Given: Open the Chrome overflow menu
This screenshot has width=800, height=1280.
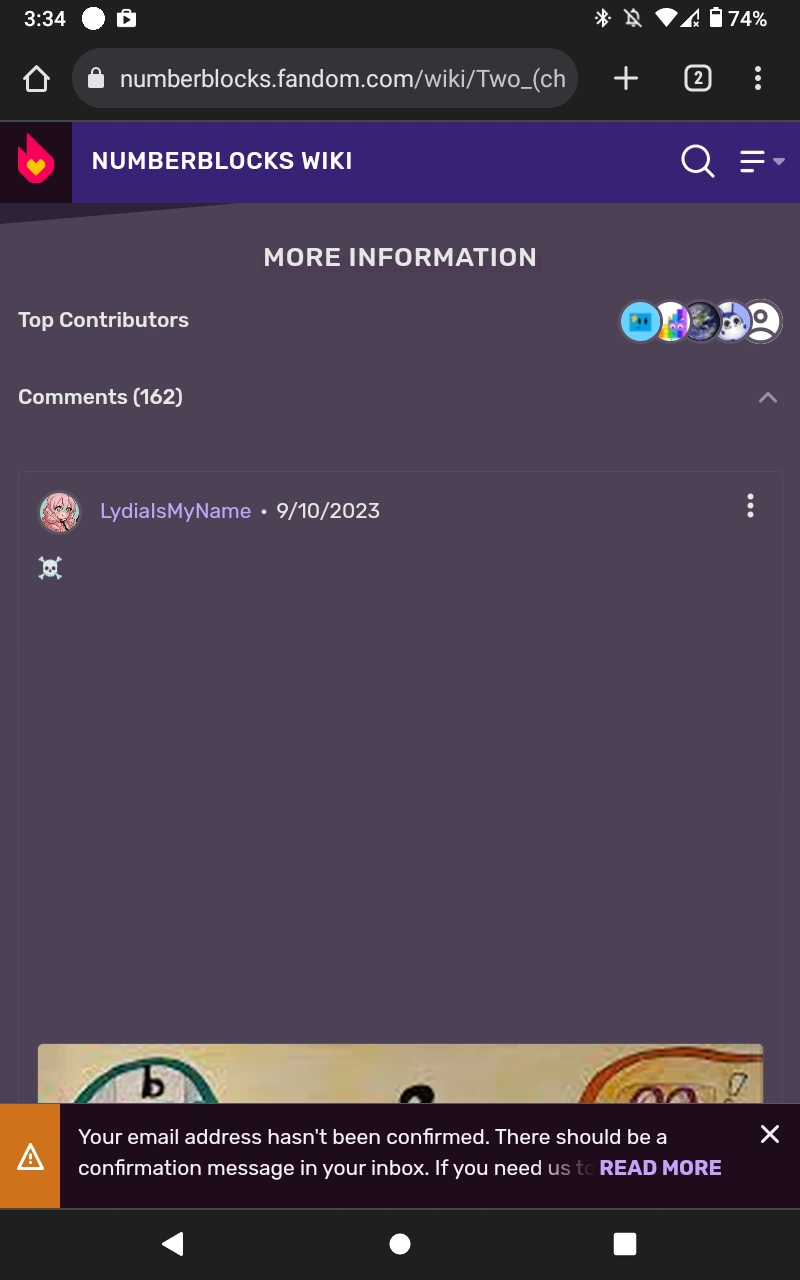Looking at the screenshot, I should click(758, 78).
